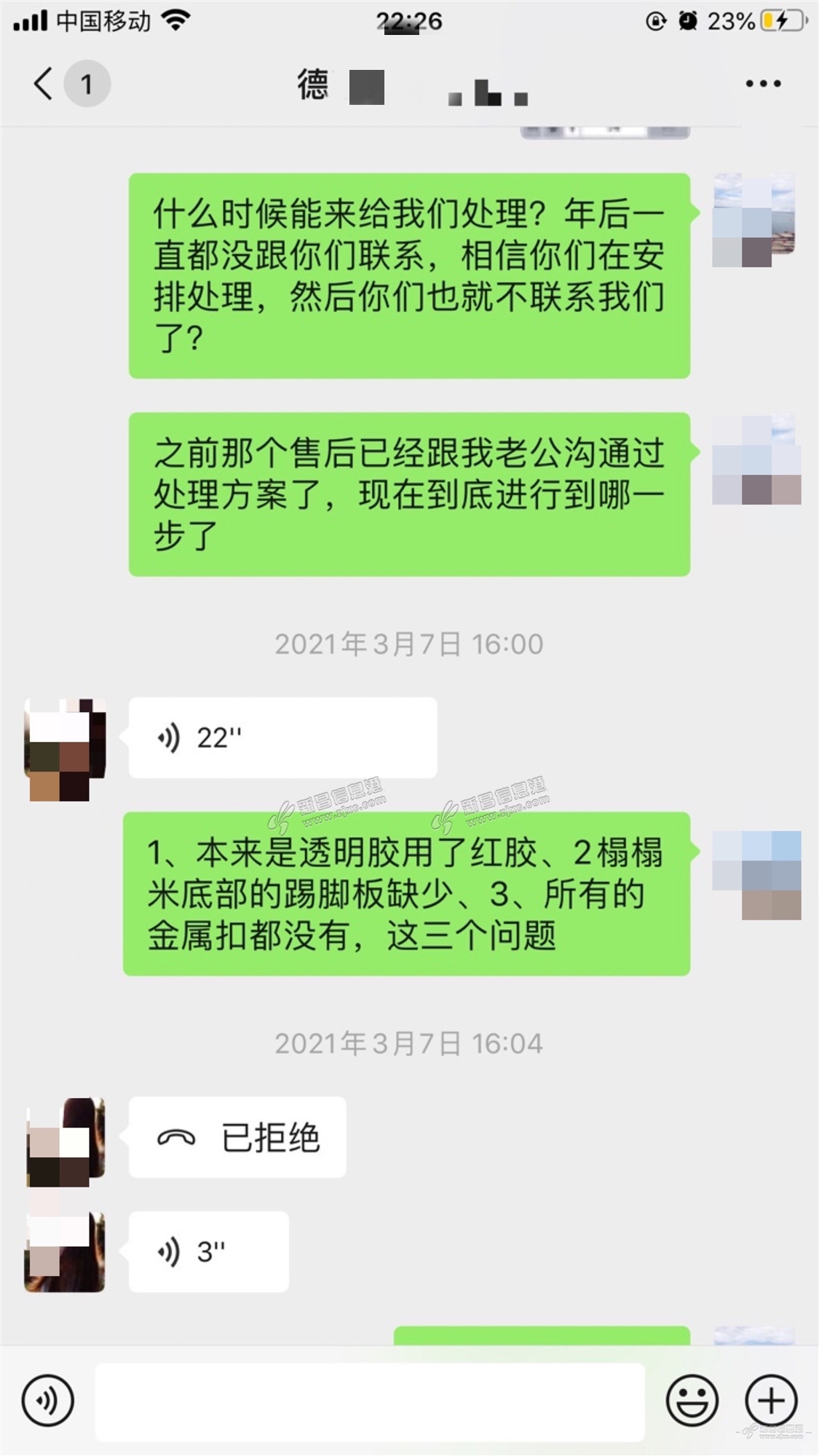Viewport: 819px width, 1456px height.
Task: Play the 22-second voice message
Action: [x=282, y=737]
